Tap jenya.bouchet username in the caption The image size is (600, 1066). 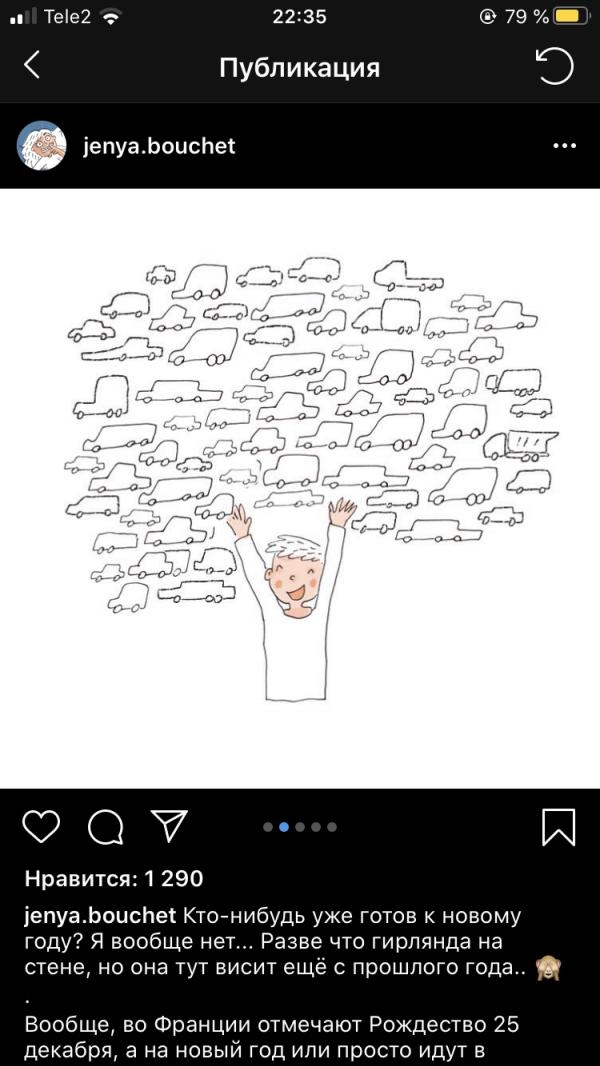[99, 916]
